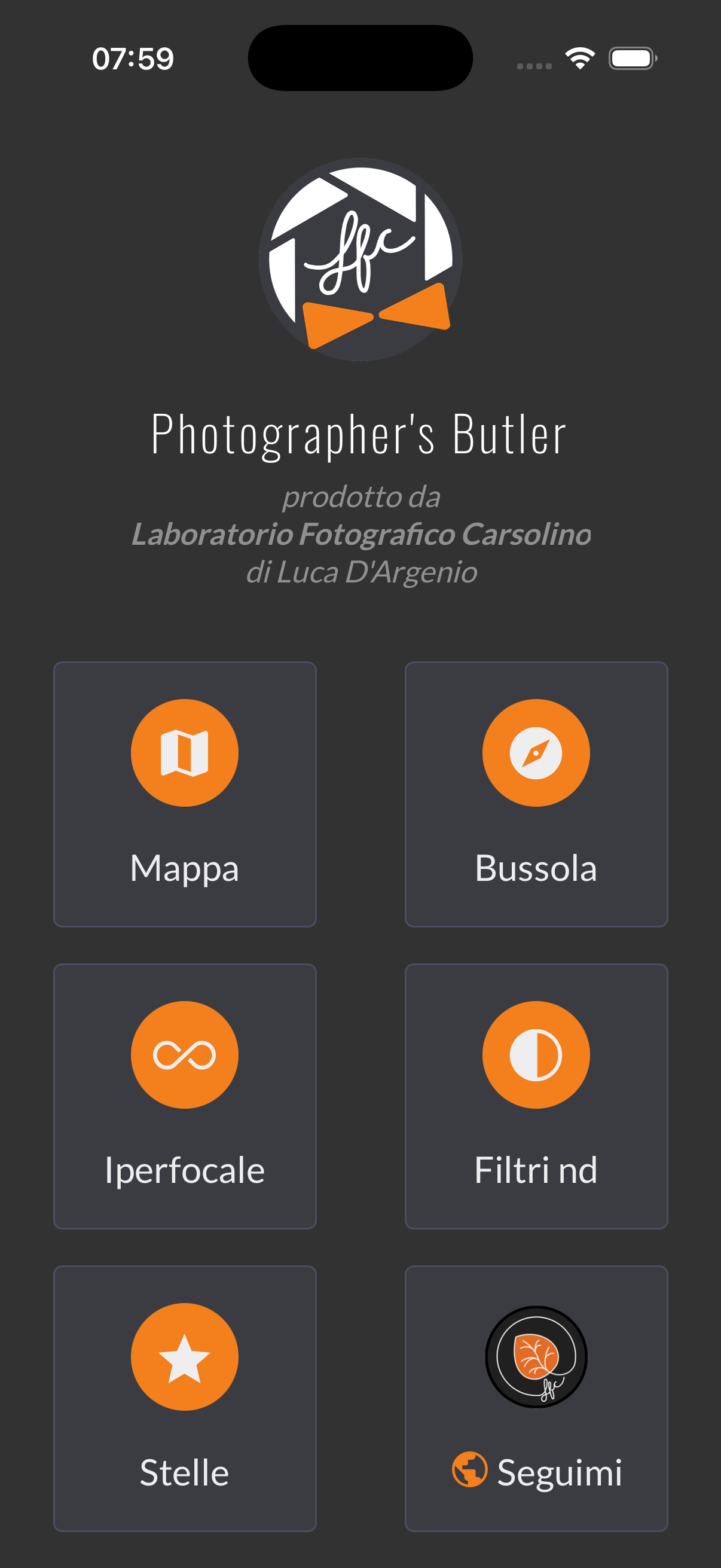Viewport: 721px width, 1568px height.
Task: Open the Mappa tile
Action: pyautogui.click(x=184, y=793)
